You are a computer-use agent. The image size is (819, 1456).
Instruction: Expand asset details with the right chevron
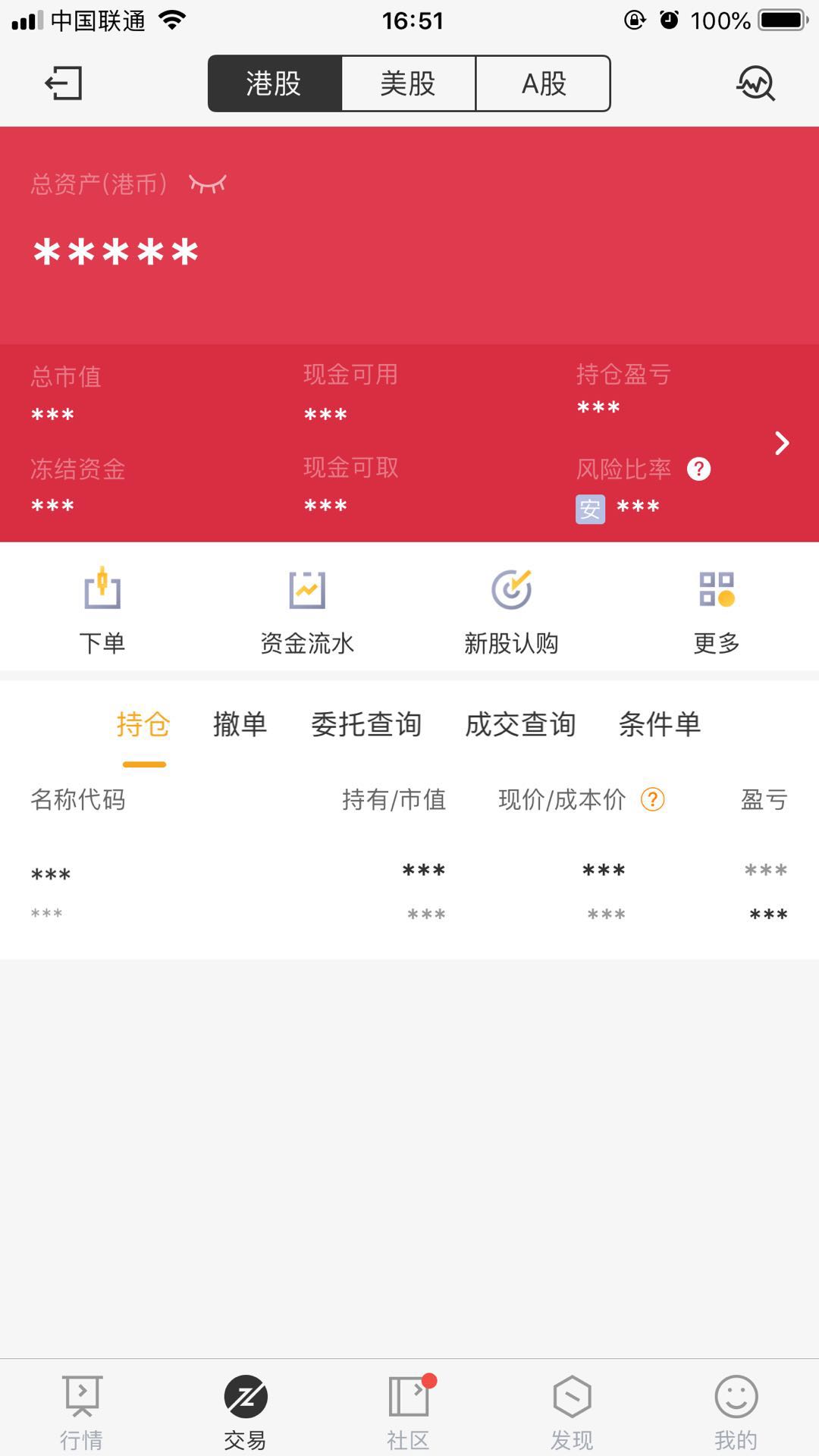pos(782,443)
